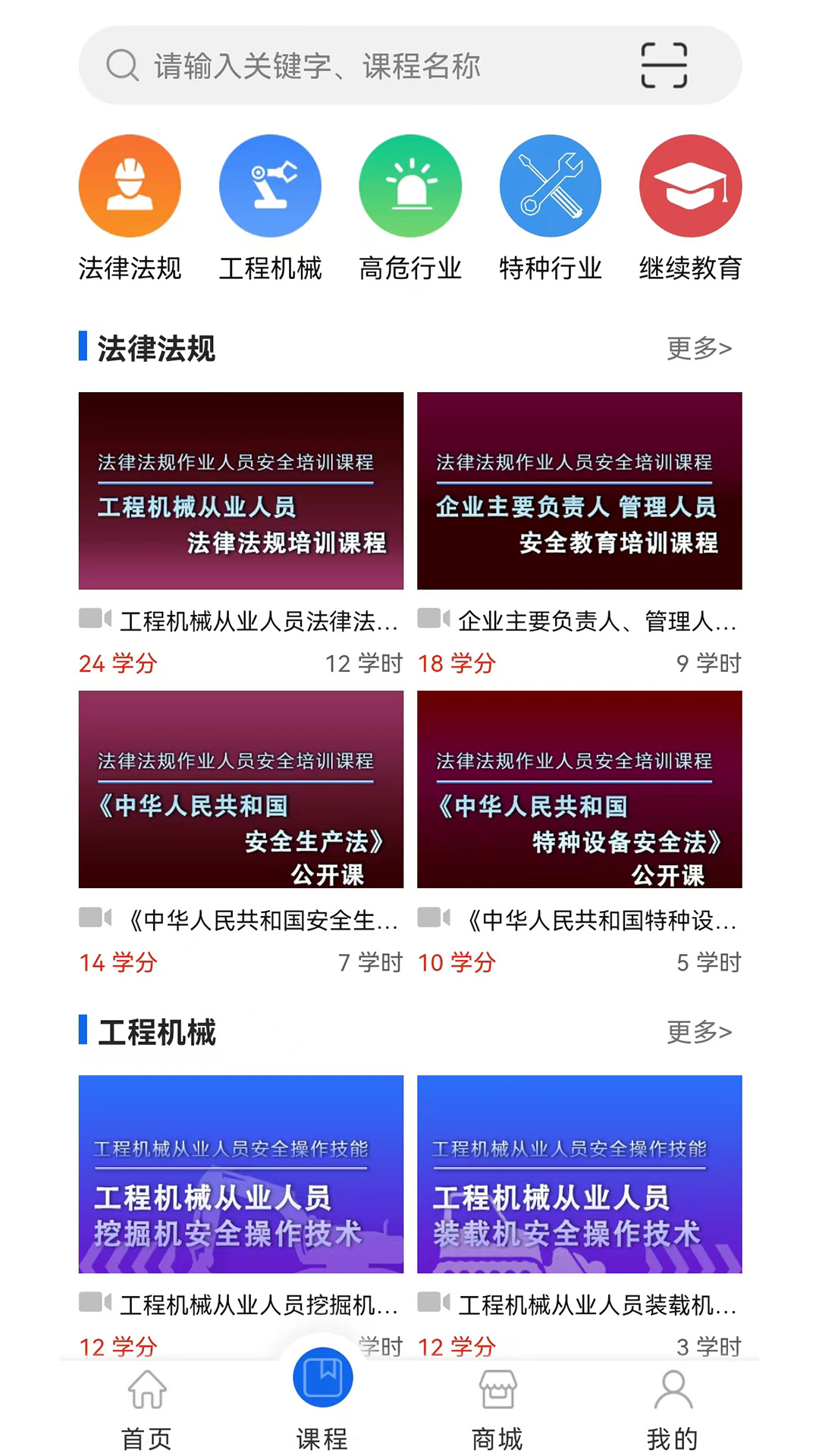Open the 高危行业 category icon
819x1456 pixels.
point(409,186)
